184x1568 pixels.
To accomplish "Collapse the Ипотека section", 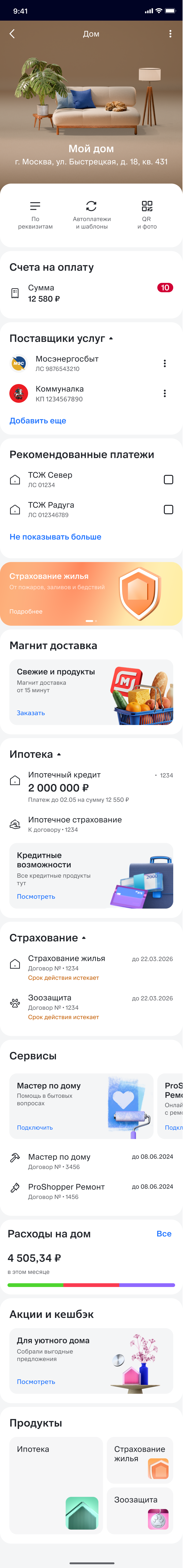I will (59, 754).
